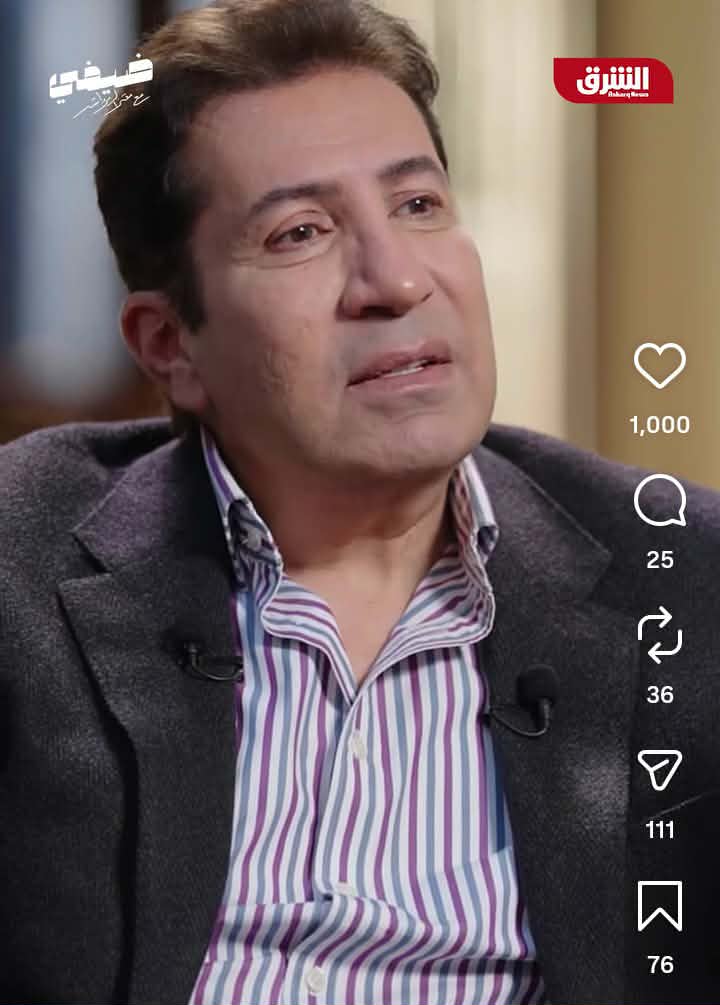Open the comments on this video
720x1005 pixels.
(660, 501)
